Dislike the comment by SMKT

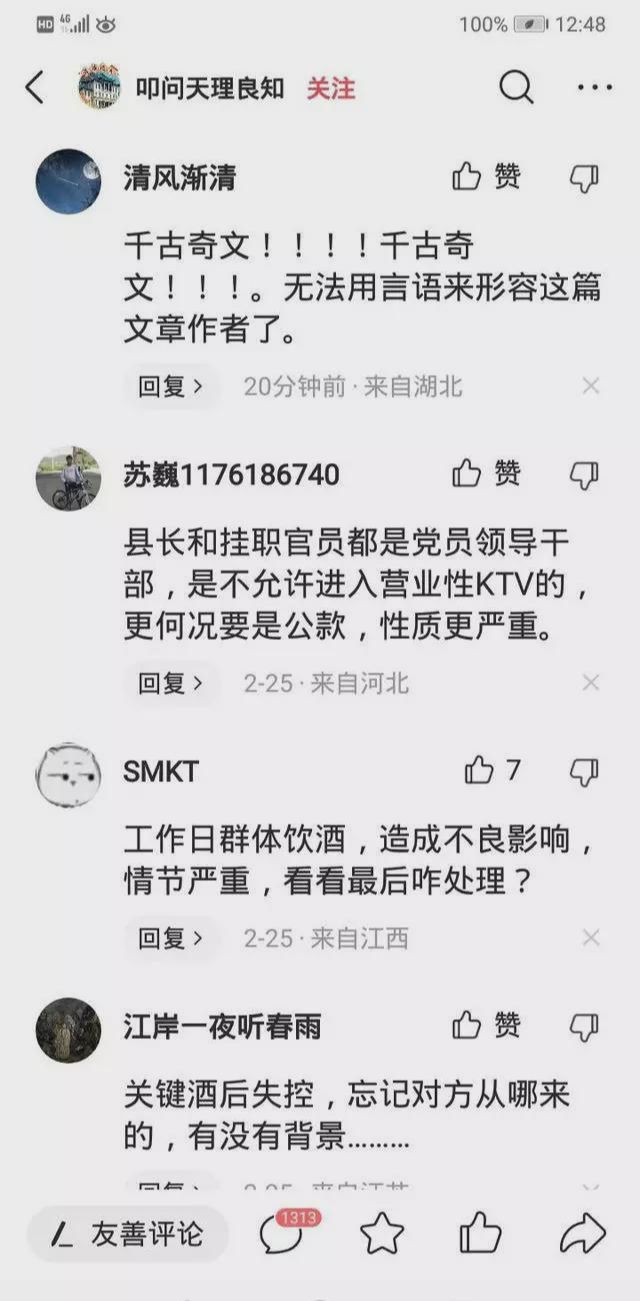click(584, 771)
